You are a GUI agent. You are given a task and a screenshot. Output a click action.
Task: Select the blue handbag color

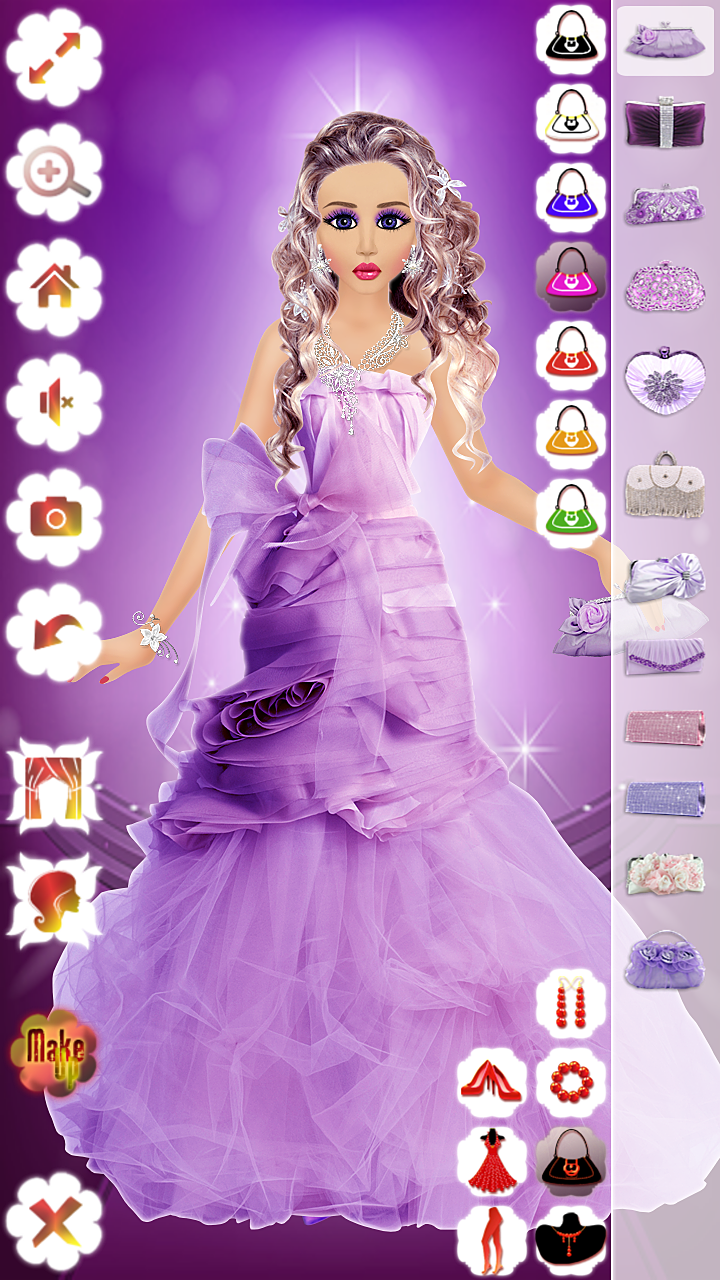pos(571,196)
